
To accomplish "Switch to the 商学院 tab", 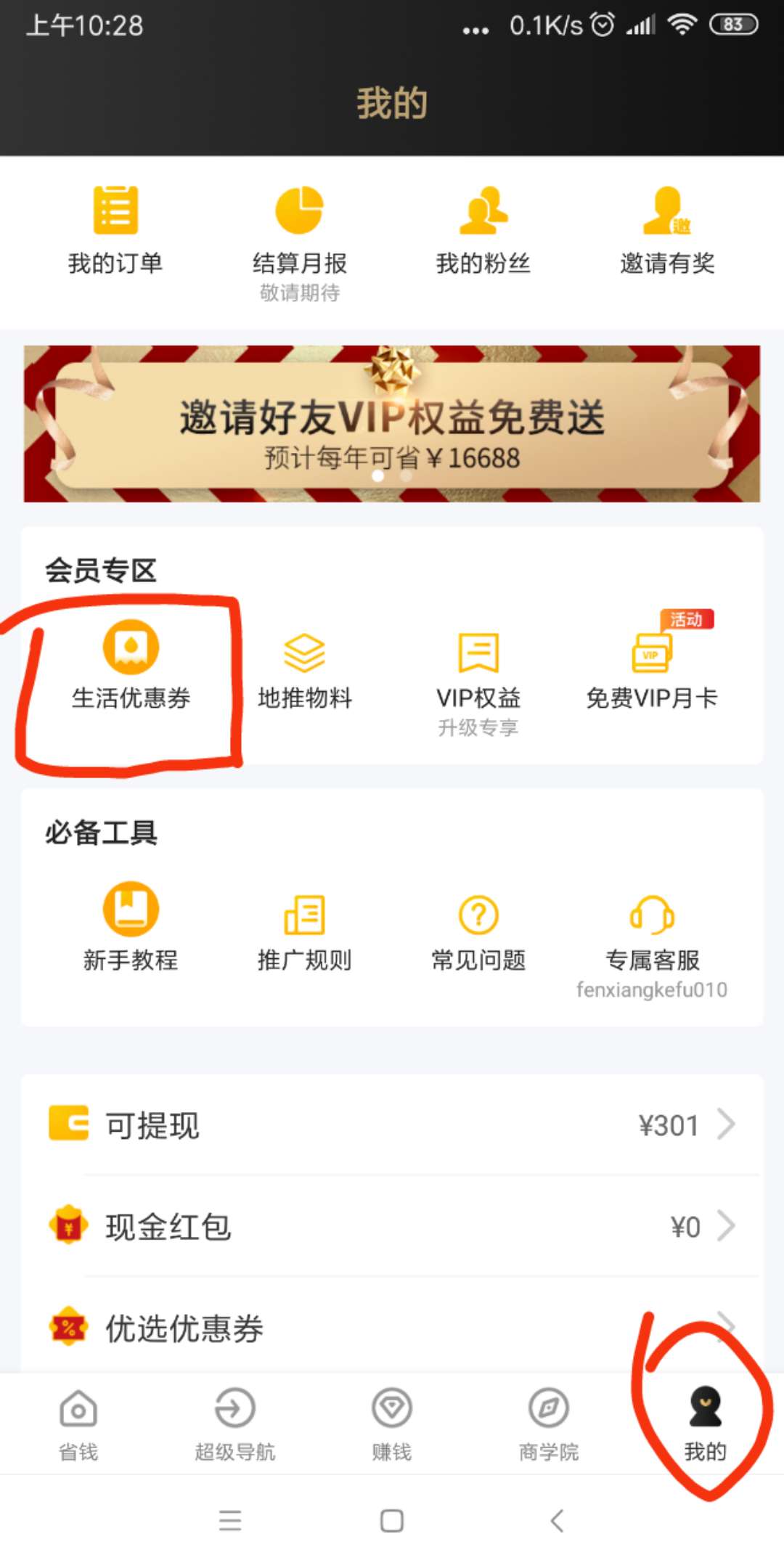I will (x=549, y=1424).
